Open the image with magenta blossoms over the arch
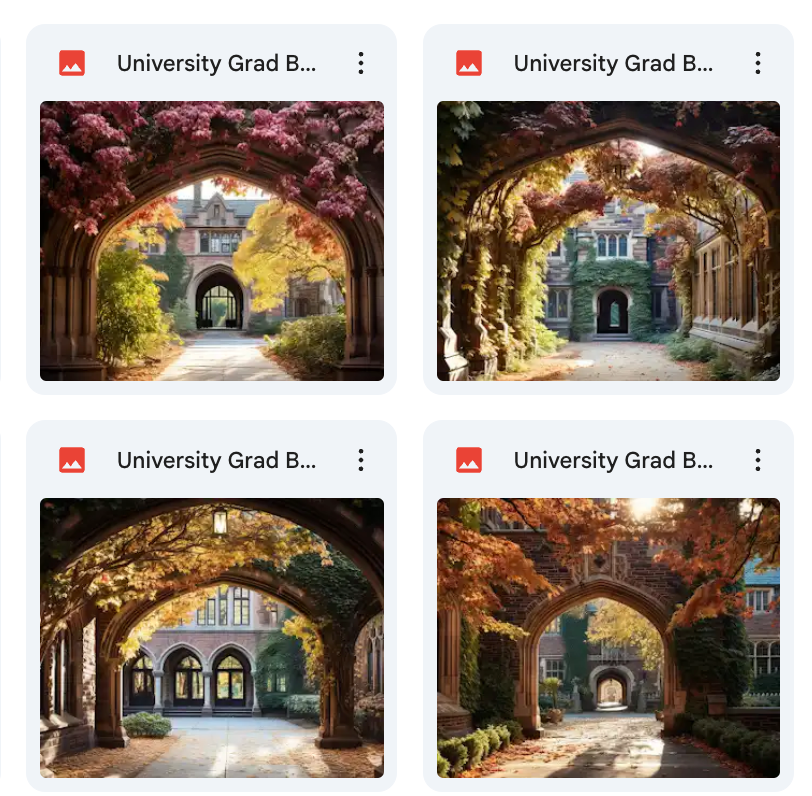Image resolution: width=812 pixels, height=796 pixels. click(x=212, y=240)
